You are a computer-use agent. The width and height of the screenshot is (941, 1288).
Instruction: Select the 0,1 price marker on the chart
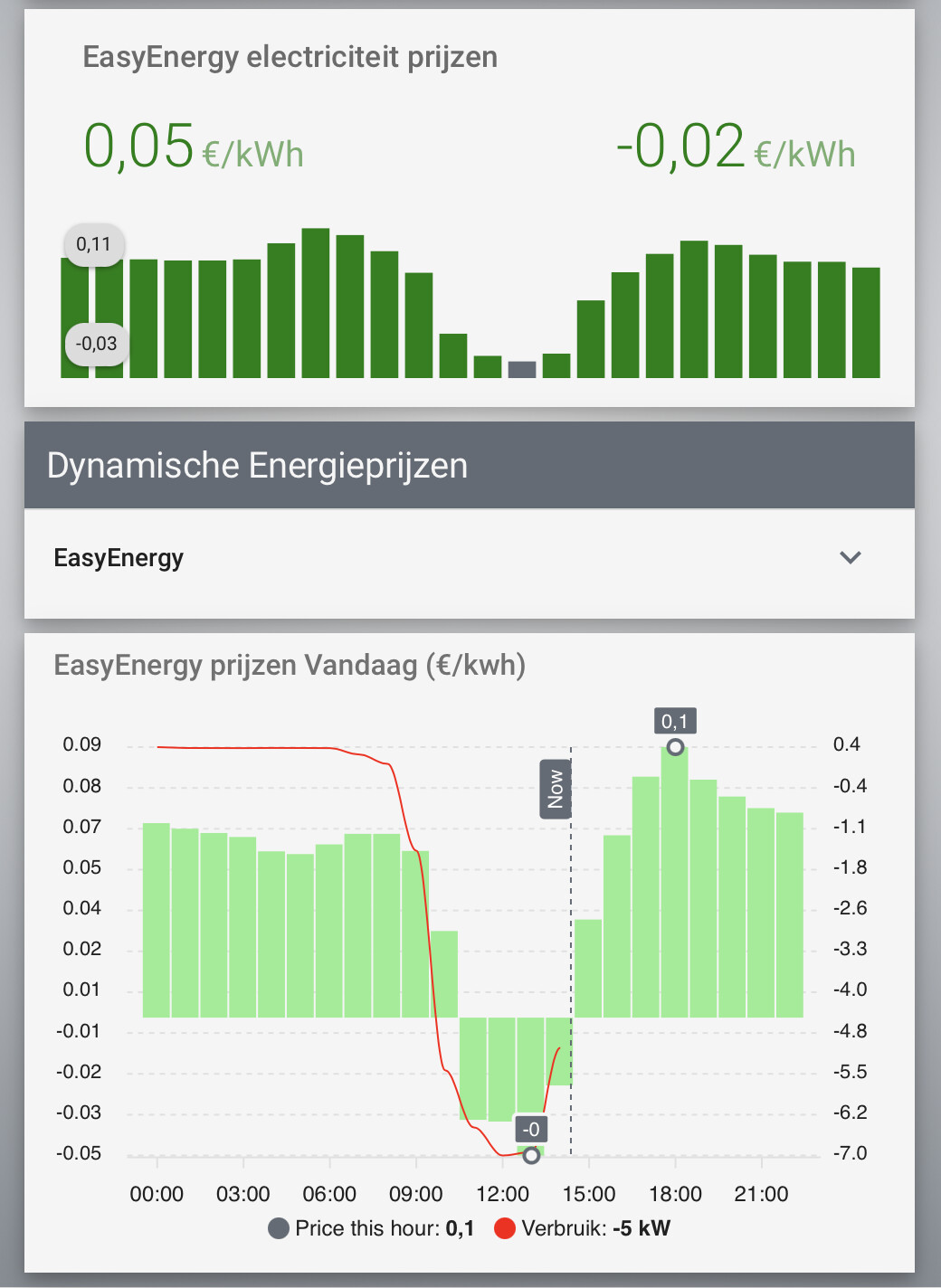pyautogui.click(x=675, y=721)
